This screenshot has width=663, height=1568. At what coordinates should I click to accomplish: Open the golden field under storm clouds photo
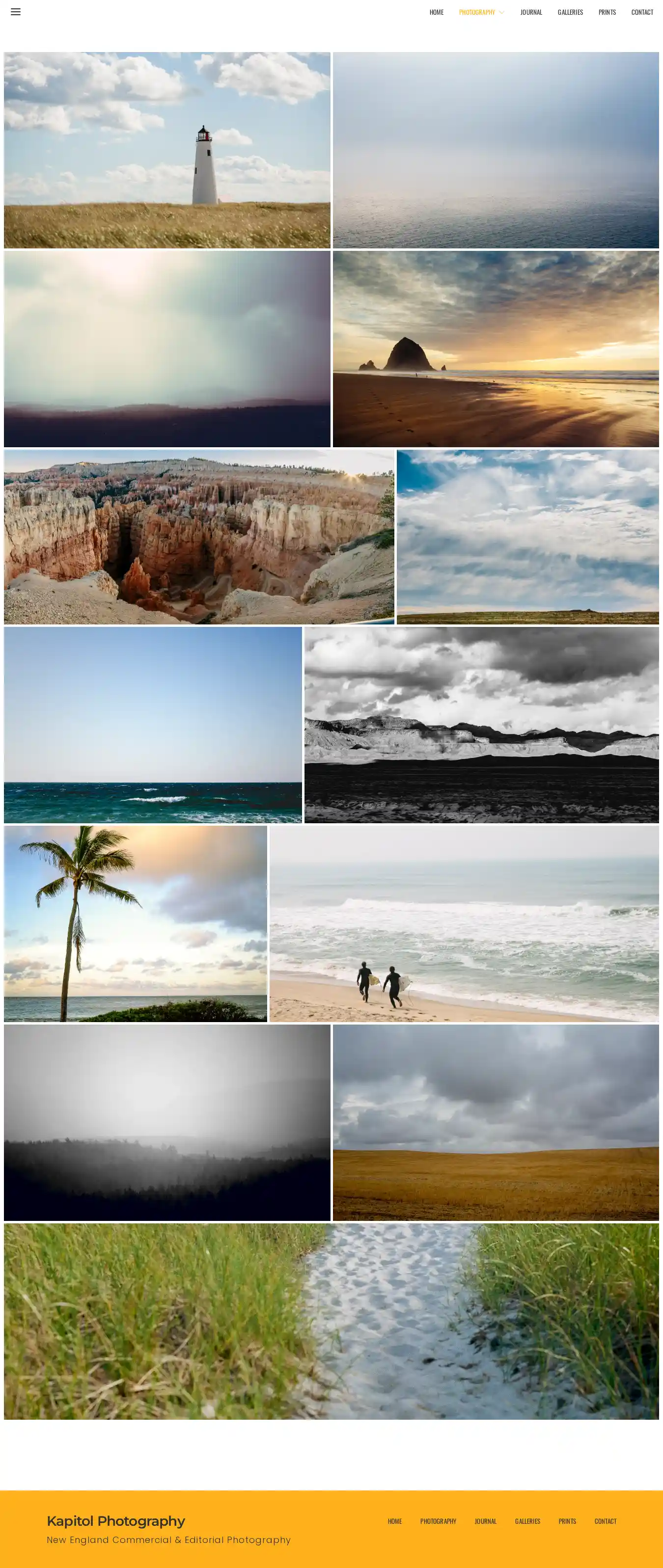496,1122
